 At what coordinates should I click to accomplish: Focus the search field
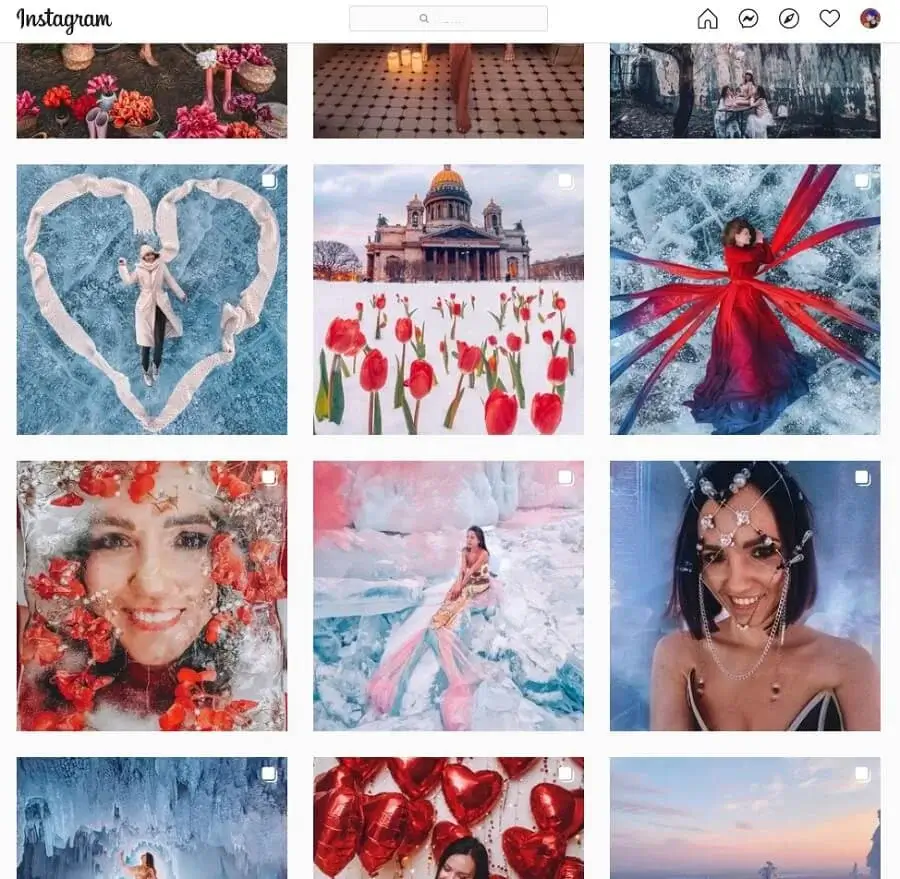448,19
